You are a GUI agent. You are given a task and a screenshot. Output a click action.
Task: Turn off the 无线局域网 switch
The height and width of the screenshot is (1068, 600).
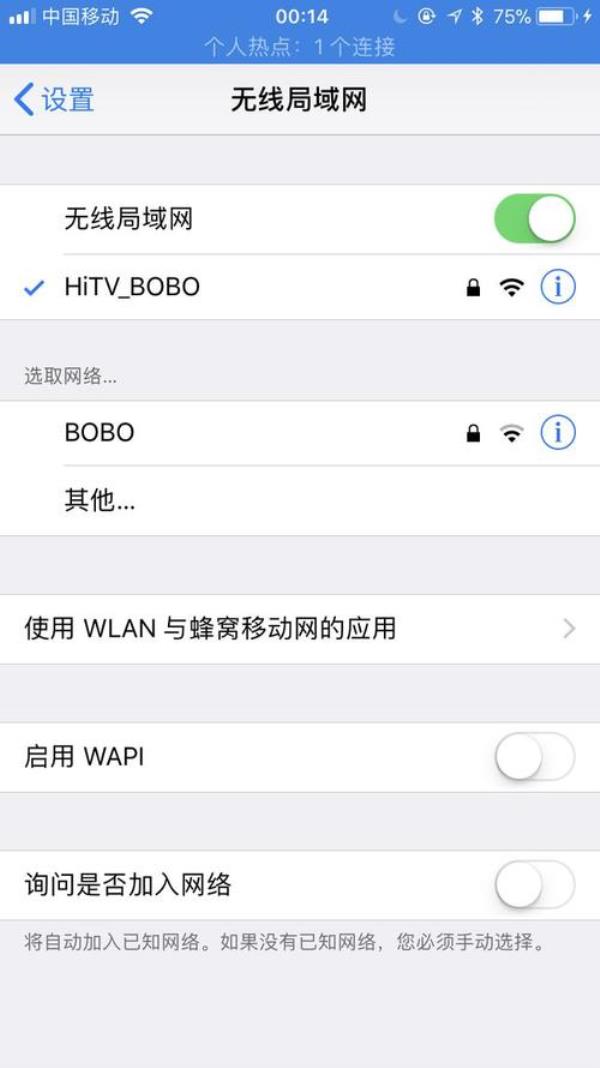point(534,219)
